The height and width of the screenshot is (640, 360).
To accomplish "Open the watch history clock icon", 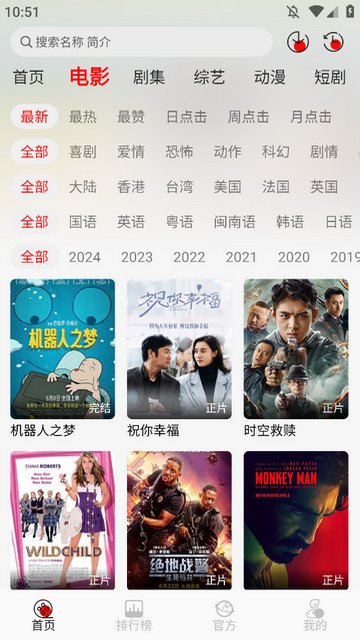I will [x=333, y=42].
